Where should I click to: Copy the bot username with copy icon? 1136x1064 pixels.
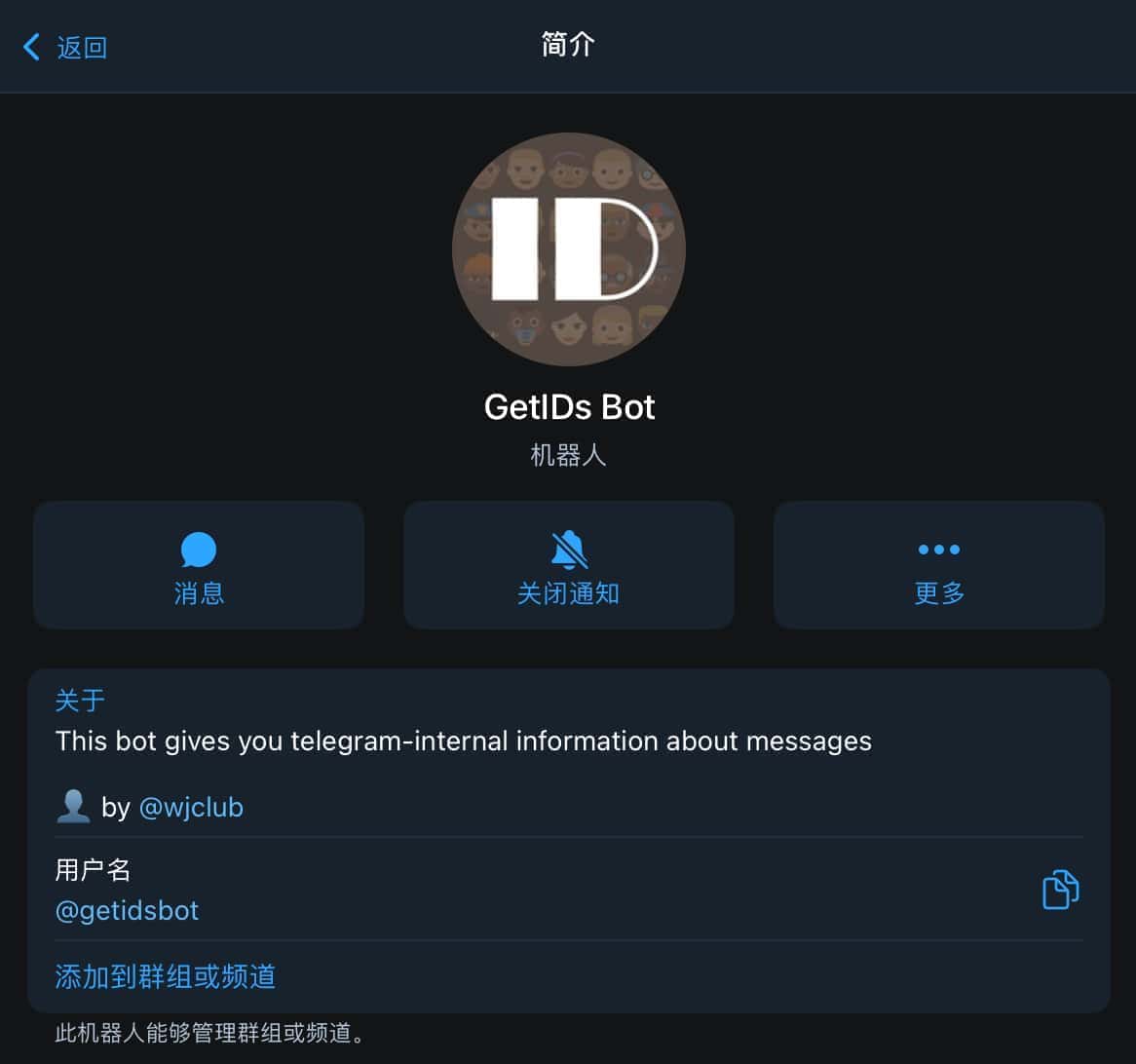pos(1060,890)
